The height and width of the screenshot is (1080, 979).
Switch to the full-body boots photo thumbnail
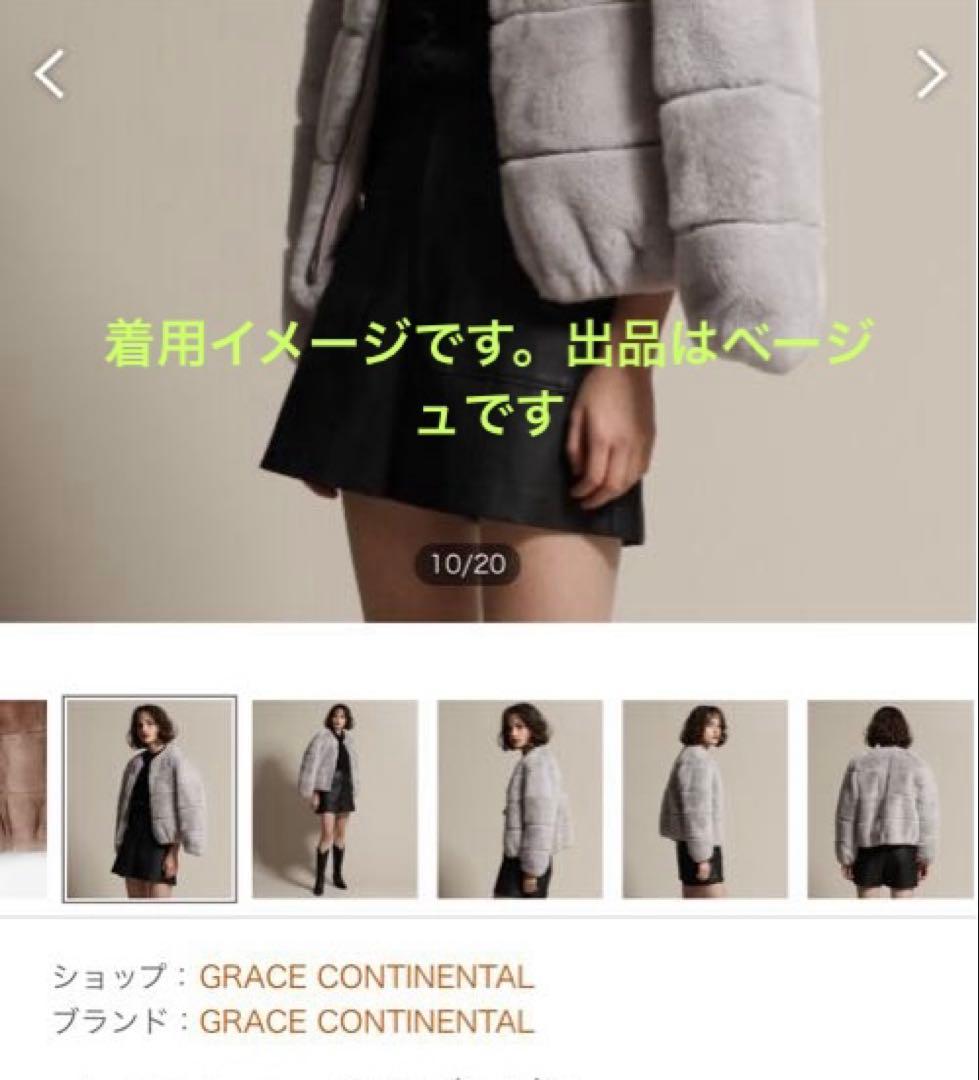(x=332, y=800)
